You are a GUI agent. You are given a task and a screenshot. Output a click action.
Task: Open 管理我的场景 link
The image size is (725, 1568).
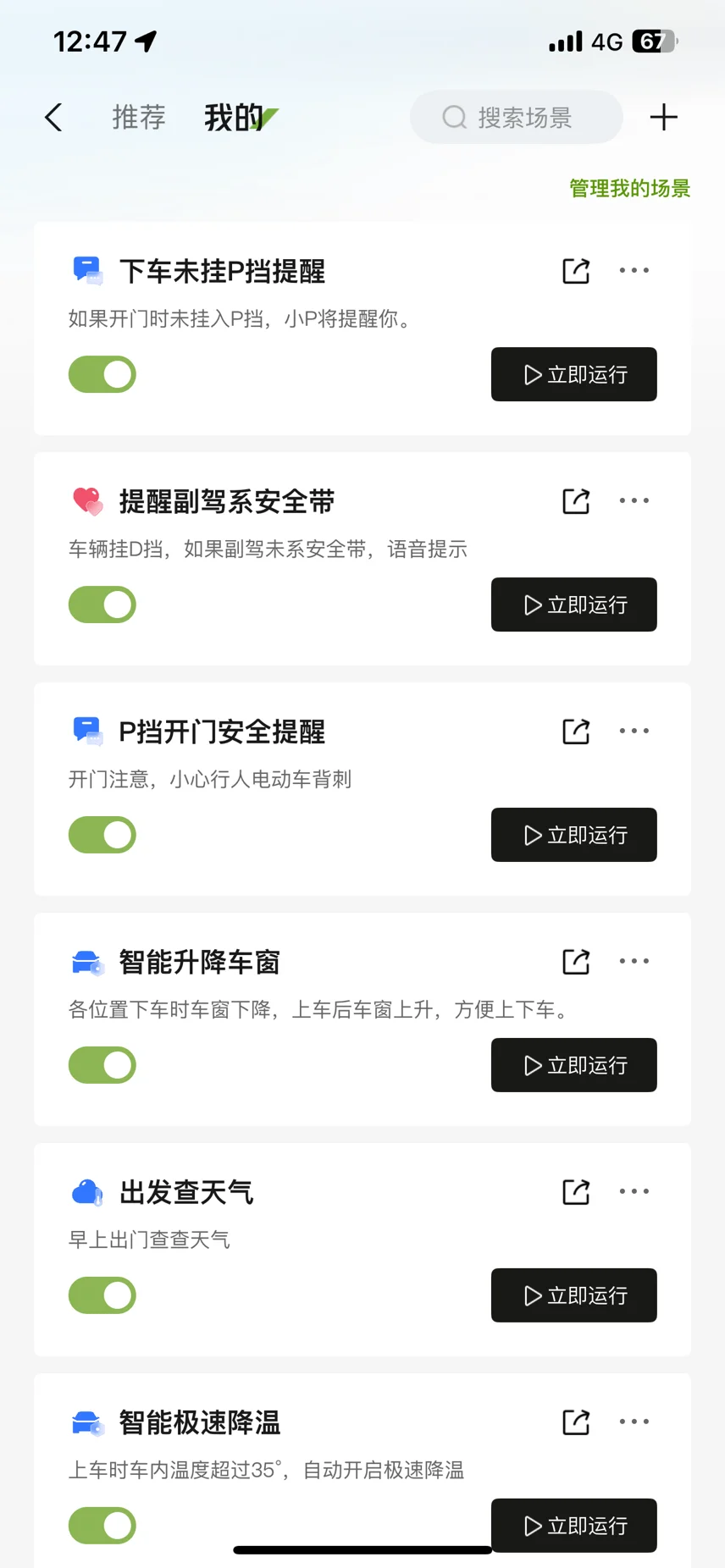(x=629, y=188)
